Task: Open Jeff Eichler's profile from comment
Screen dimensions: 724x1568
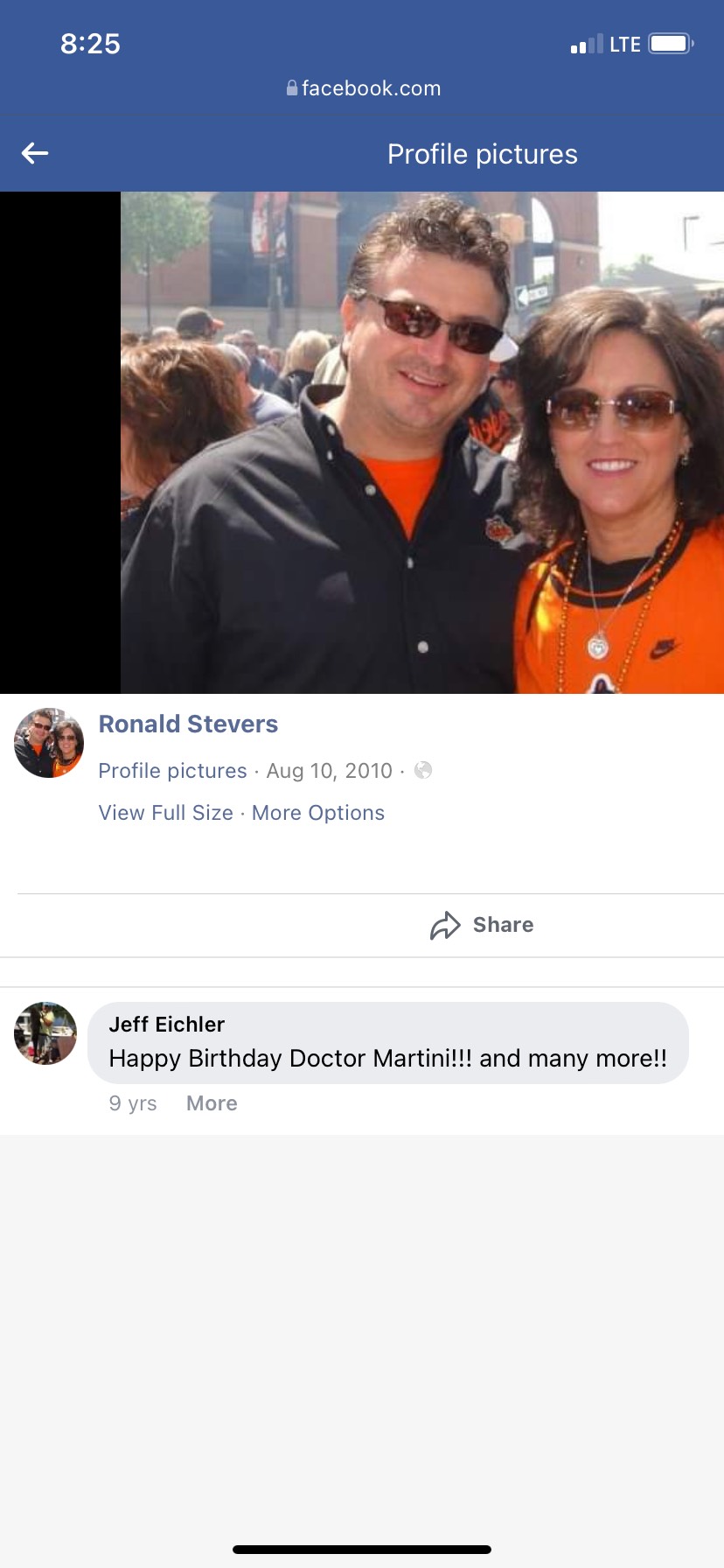Action: [x=166, y=1025]
